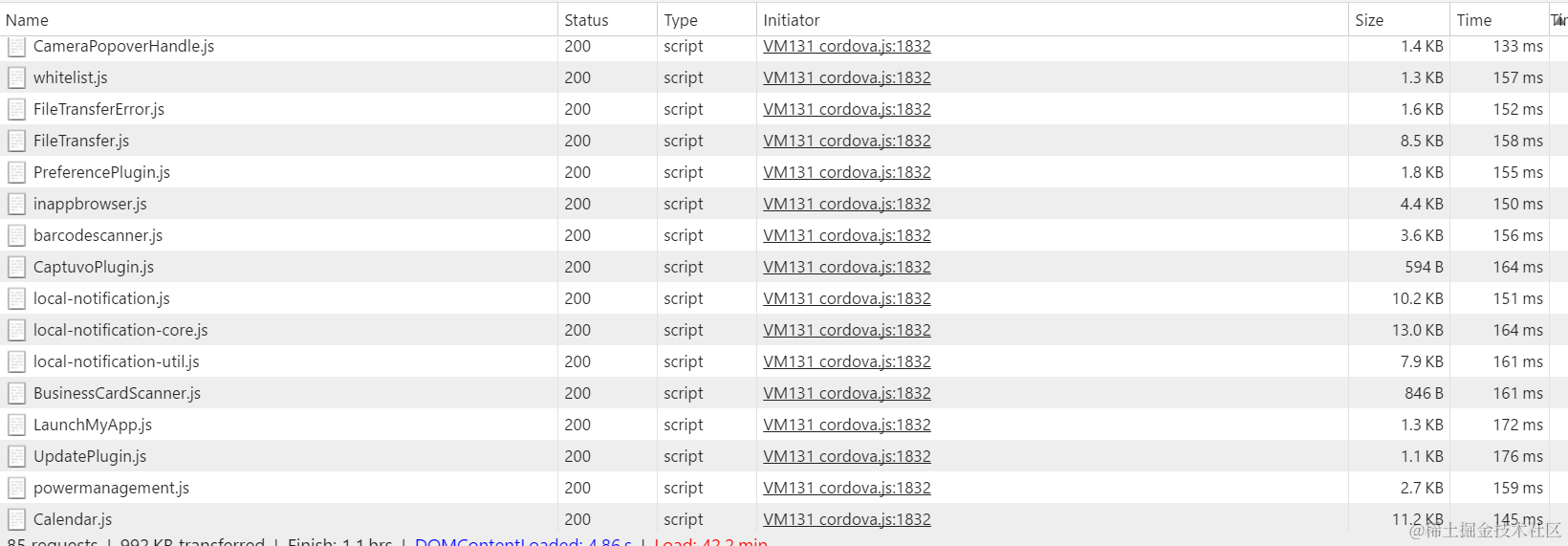Sort requests by the Size column header
The image size is (1568, 546).
[x=1369, y=20]
